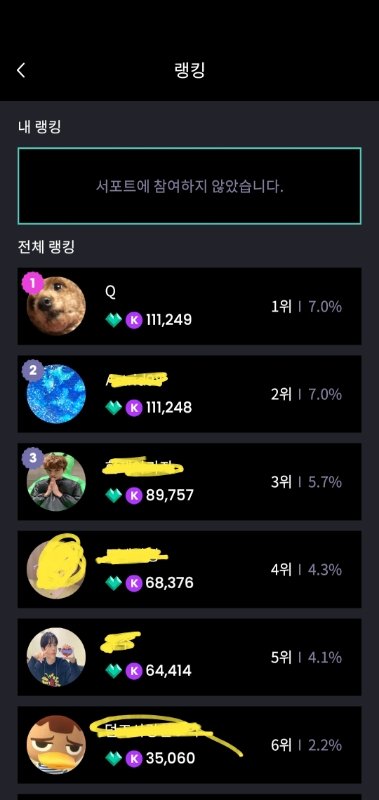Open the 6위 row with 35,060 points
The width and height of the screenshot is (379, 800).
[189, 745]
